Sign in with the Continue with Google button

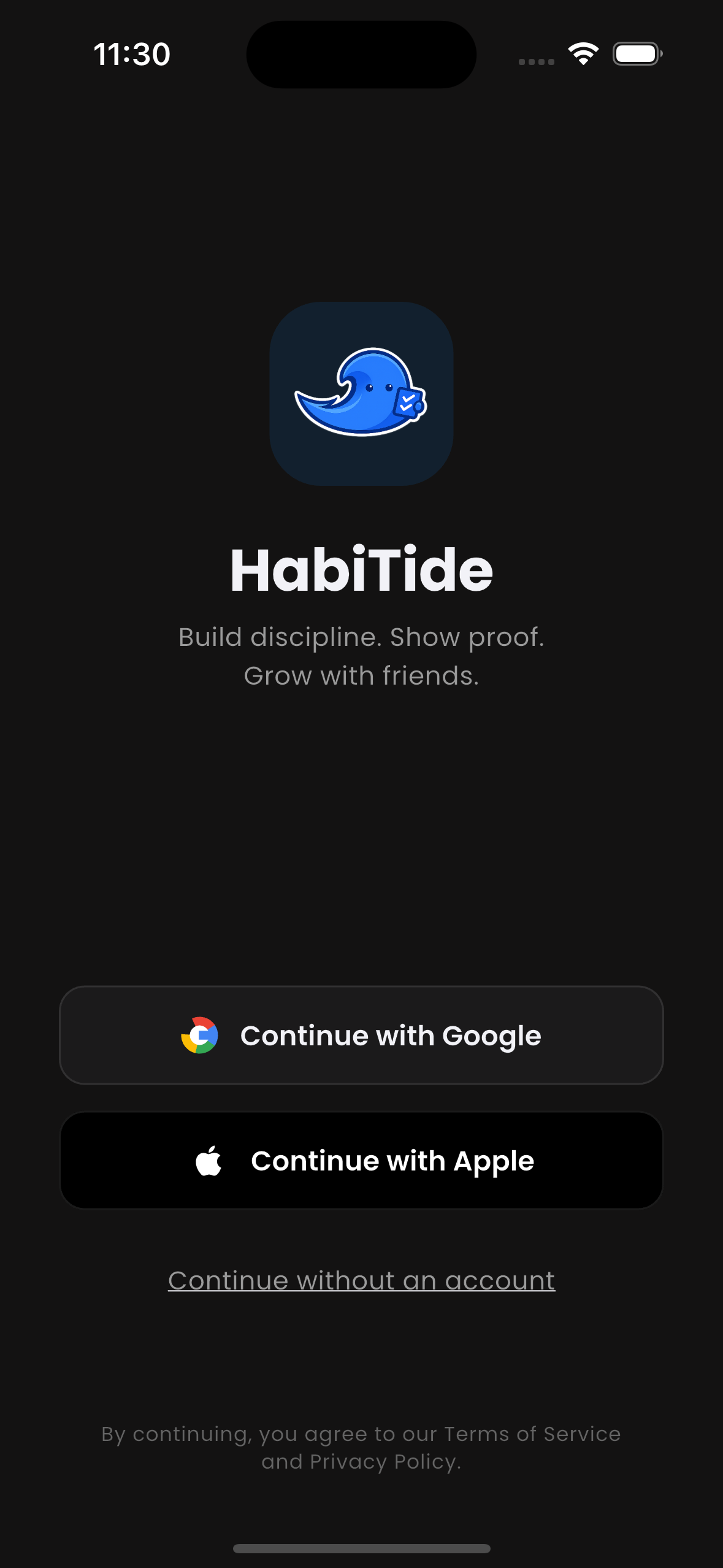pos(361,1035)
